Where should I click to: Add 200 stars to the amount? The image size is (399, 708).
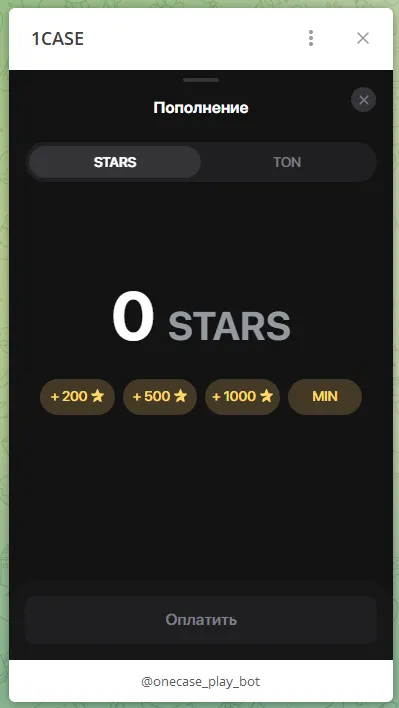point(77,396)
